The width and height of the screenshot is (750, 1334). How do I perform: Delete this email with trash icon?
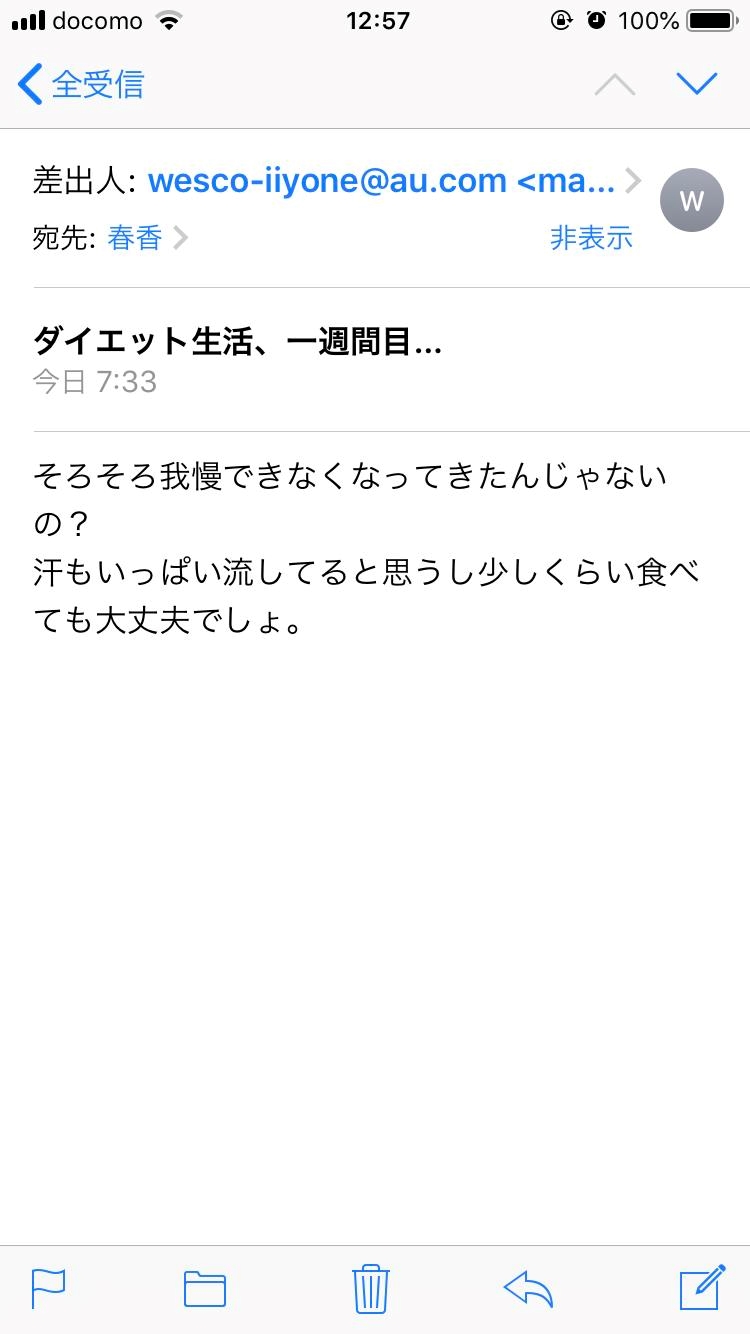(x=371, y=1288)
